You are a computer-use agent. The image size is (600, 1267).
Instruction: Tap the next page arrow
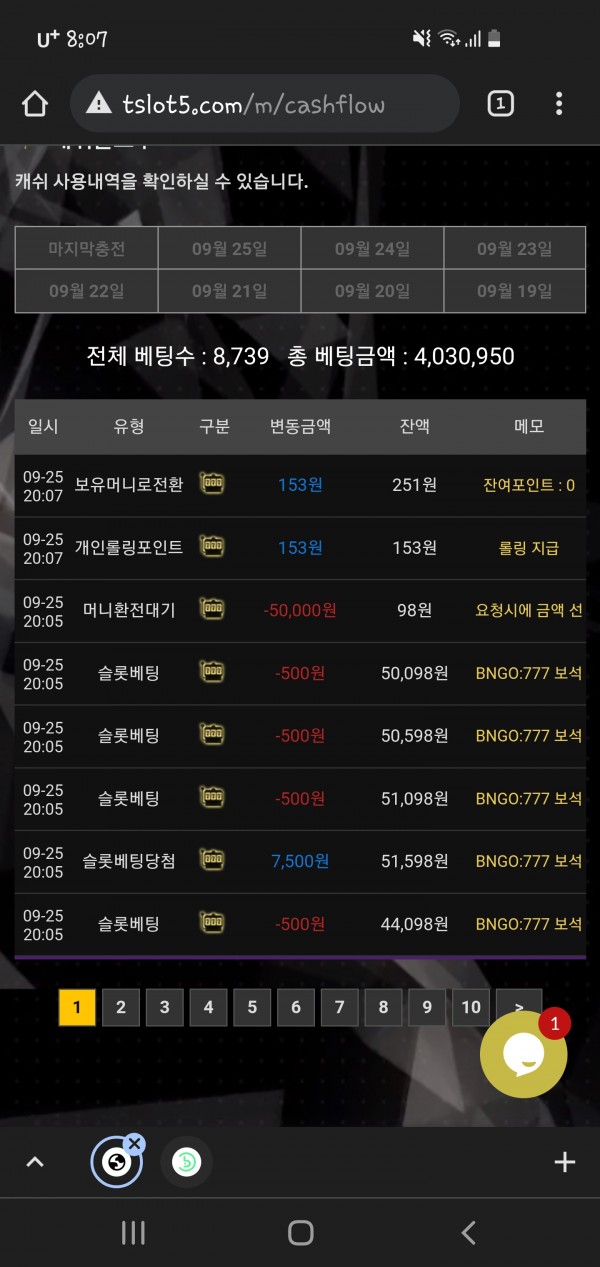[x=519, y=1007]
